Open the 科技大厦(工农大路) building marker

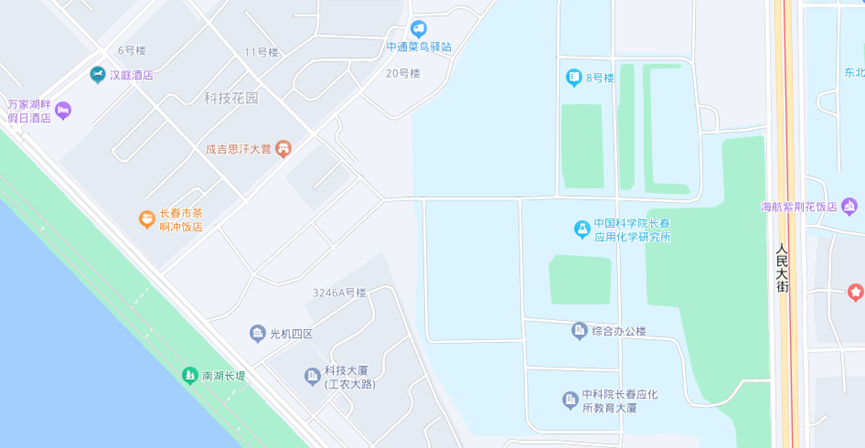tap(311, 376)
